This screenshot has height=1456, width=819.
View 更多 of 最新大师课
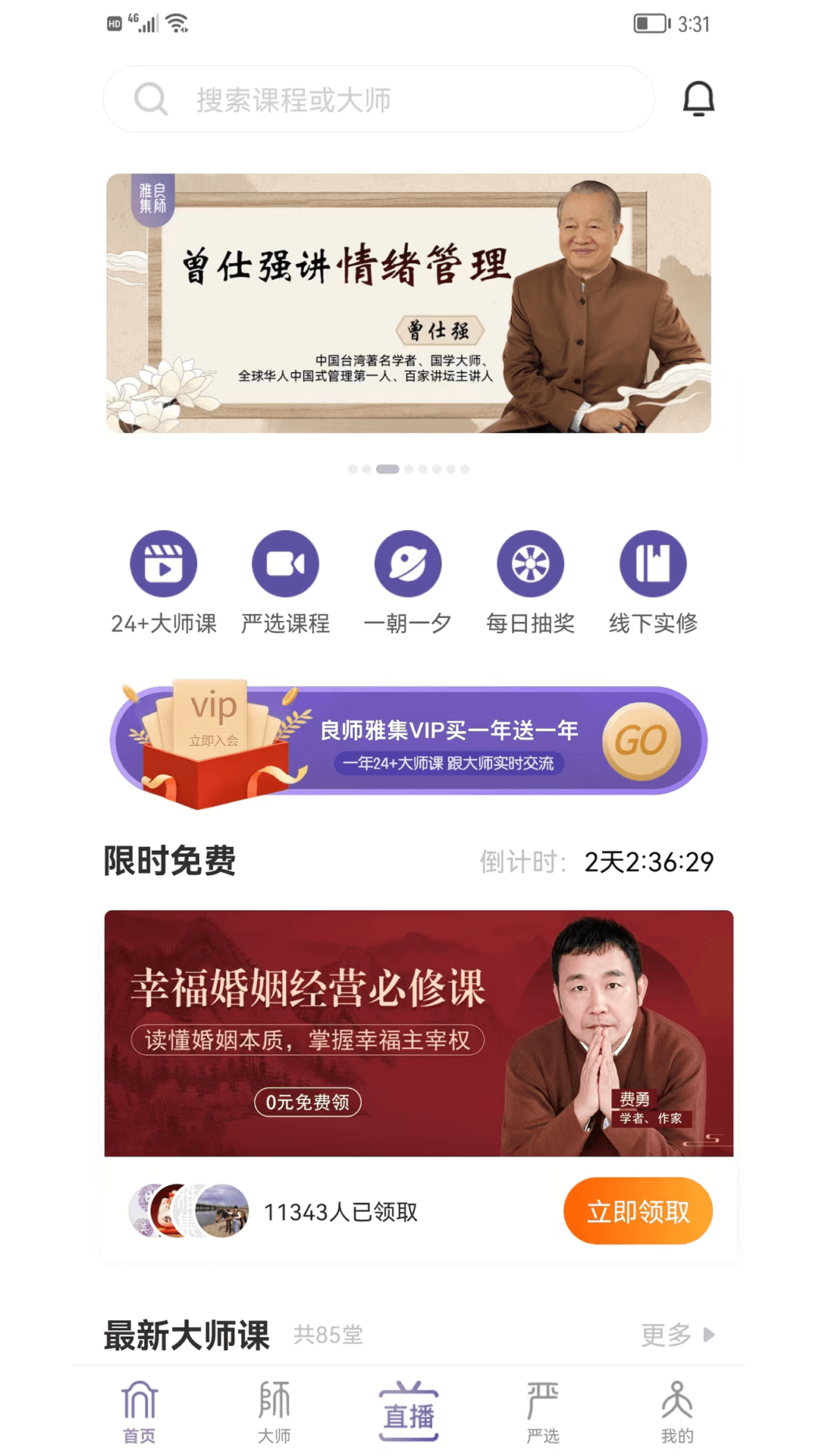[x=676, y=1335]
